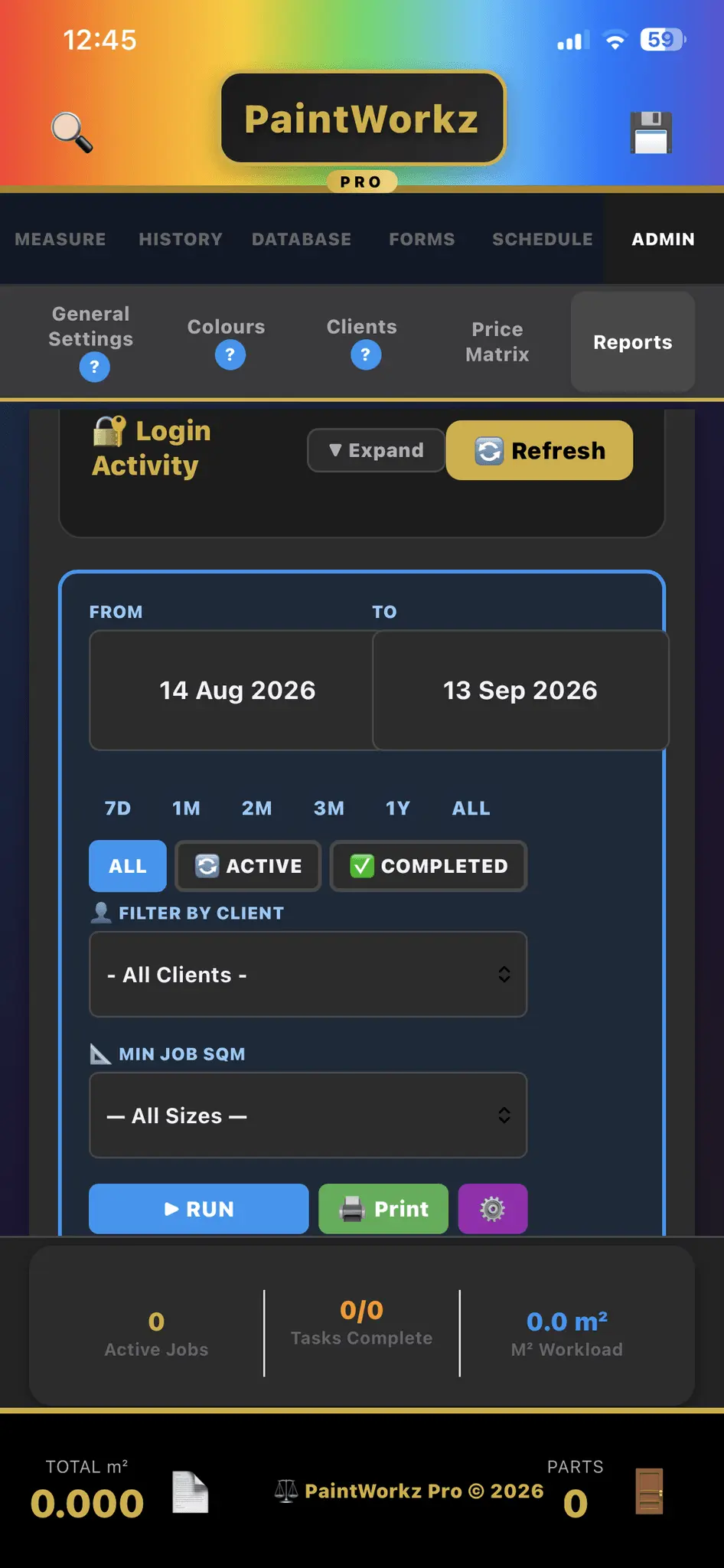Go to the Schedule tab
This screenshot has width=724, height=1568.
[x=542, y=239]
